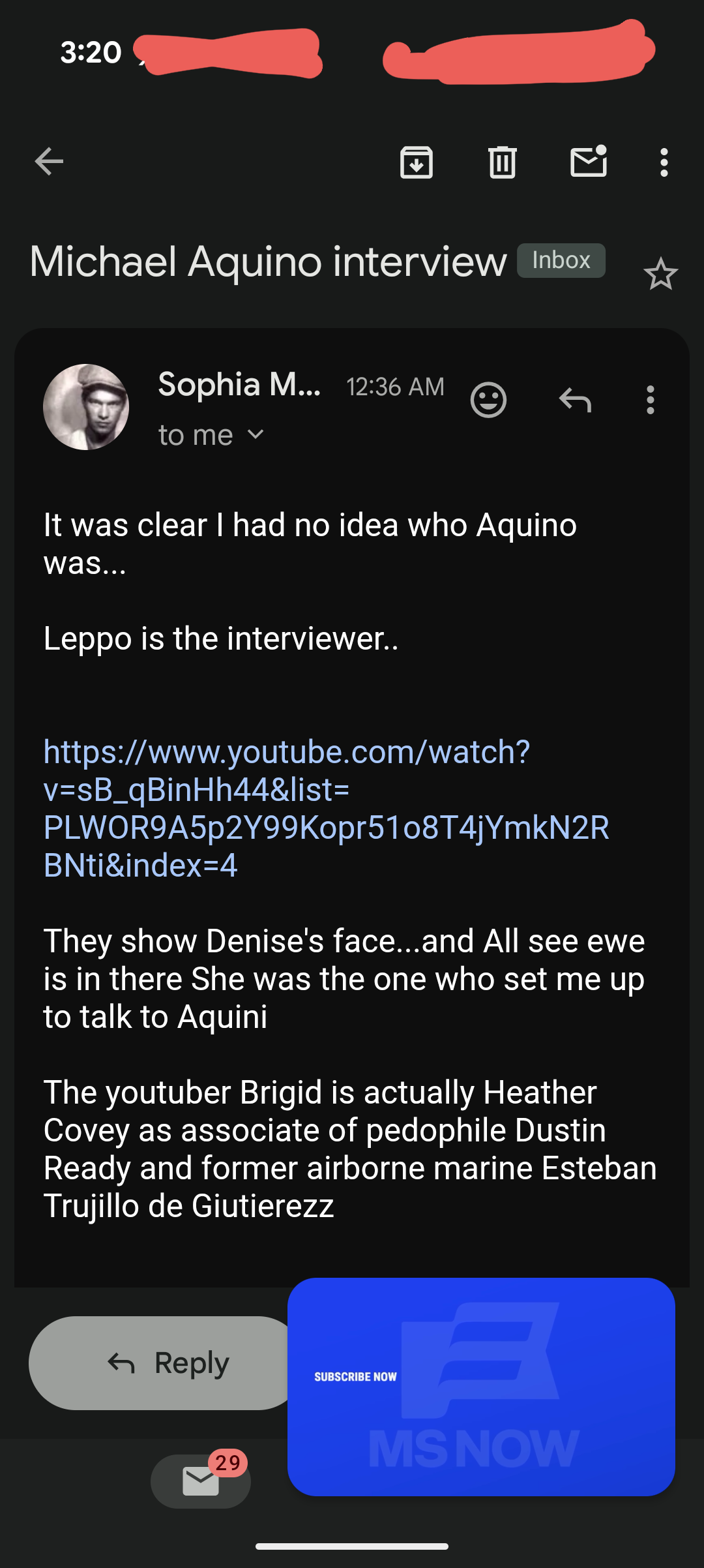The height and width of the screenshot is (1568, 704).
Task: Go back to the inbox
Action: pyautogui.click(x=50, y=162)
